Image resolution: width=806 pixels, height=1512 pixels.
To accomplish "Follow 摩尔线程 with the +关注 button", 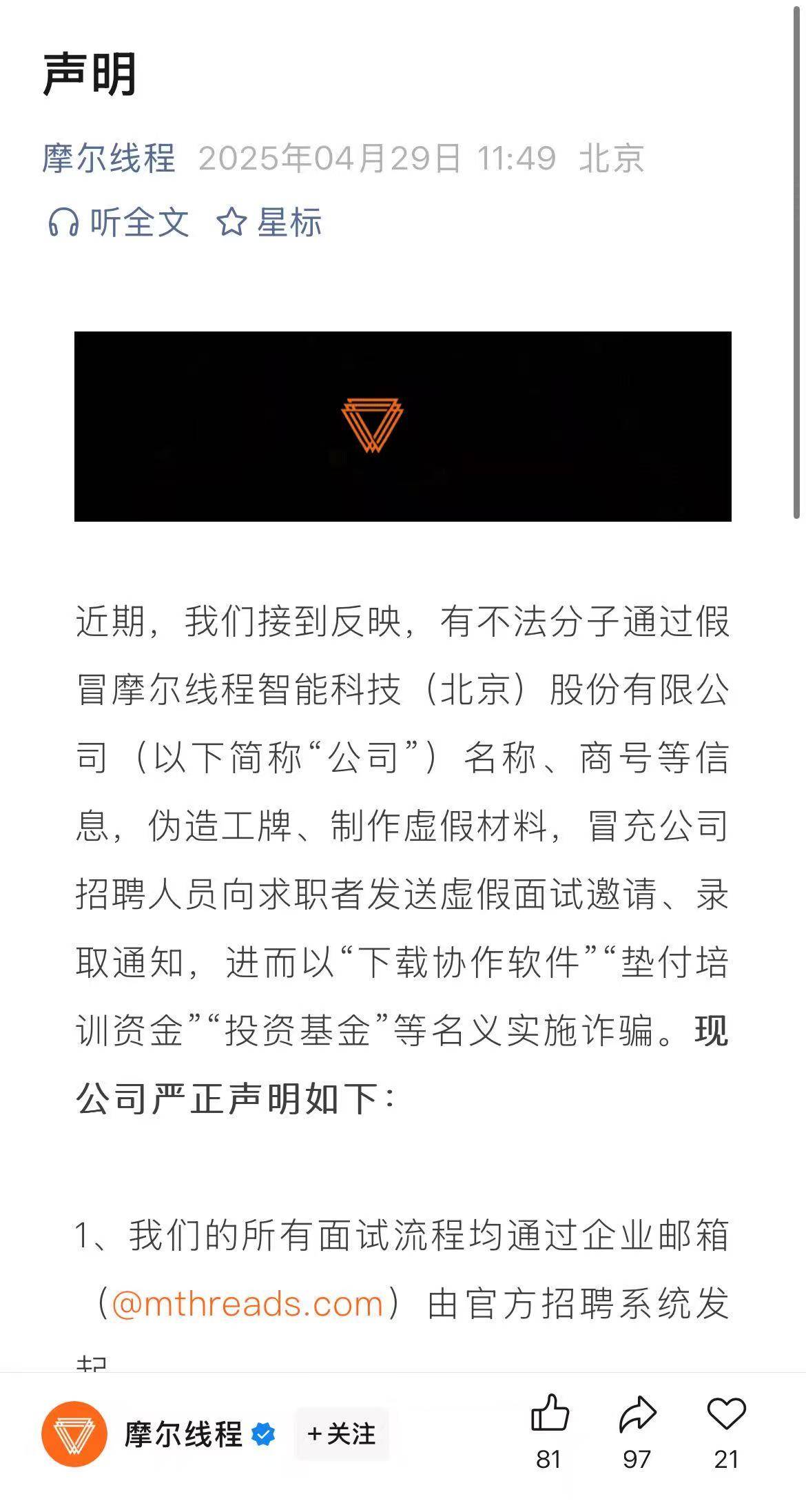I will pyautogui.click(x=342, y=1434).
